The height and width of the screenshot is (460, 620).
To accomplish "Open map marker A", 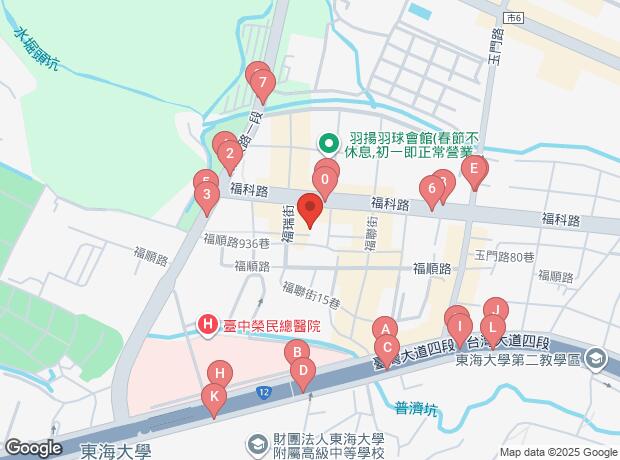I will (385, 329).
